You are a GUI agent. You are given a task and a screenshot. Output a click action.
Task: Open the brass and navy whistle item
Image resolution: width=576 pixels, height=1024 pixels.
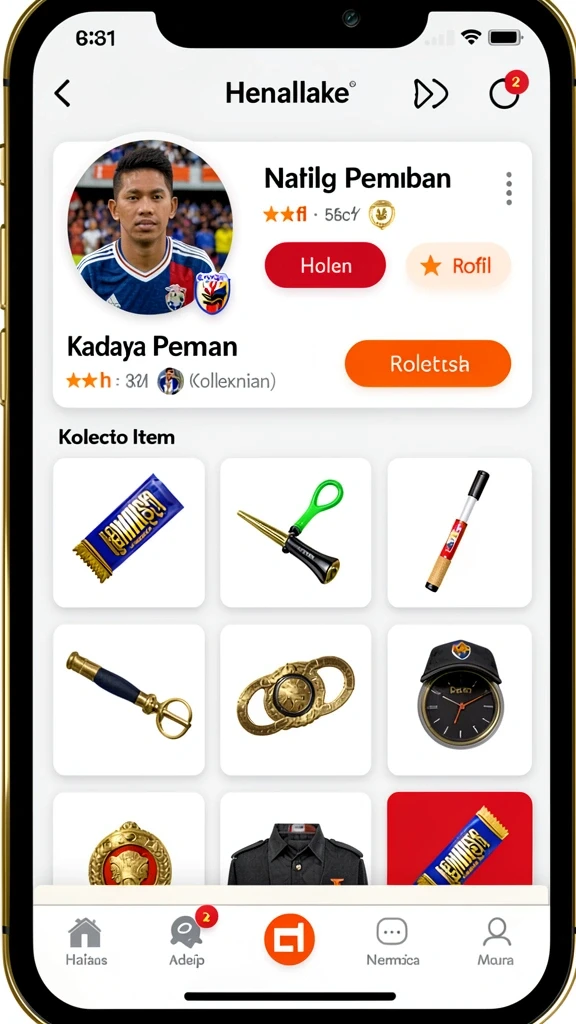coord(129,699)
